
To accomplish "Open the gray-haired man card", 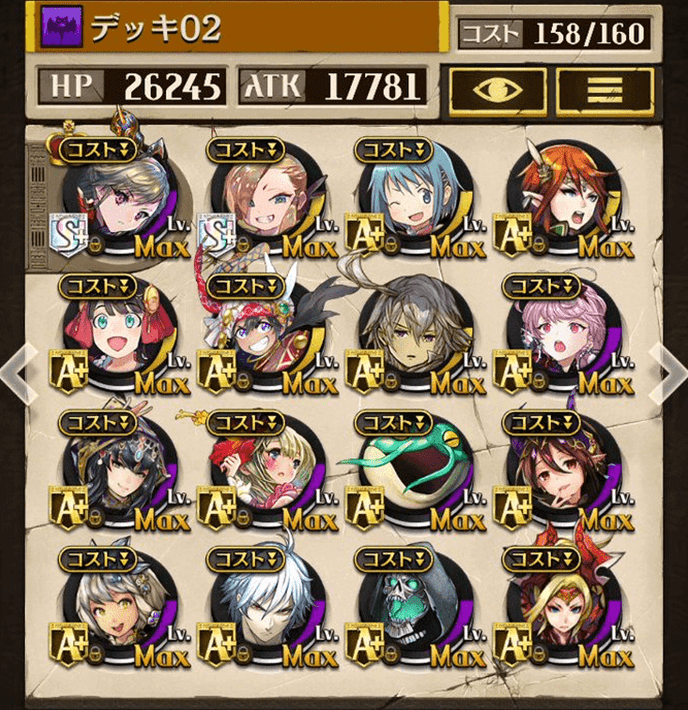I will pyautogui.click(x=408, y=333).
